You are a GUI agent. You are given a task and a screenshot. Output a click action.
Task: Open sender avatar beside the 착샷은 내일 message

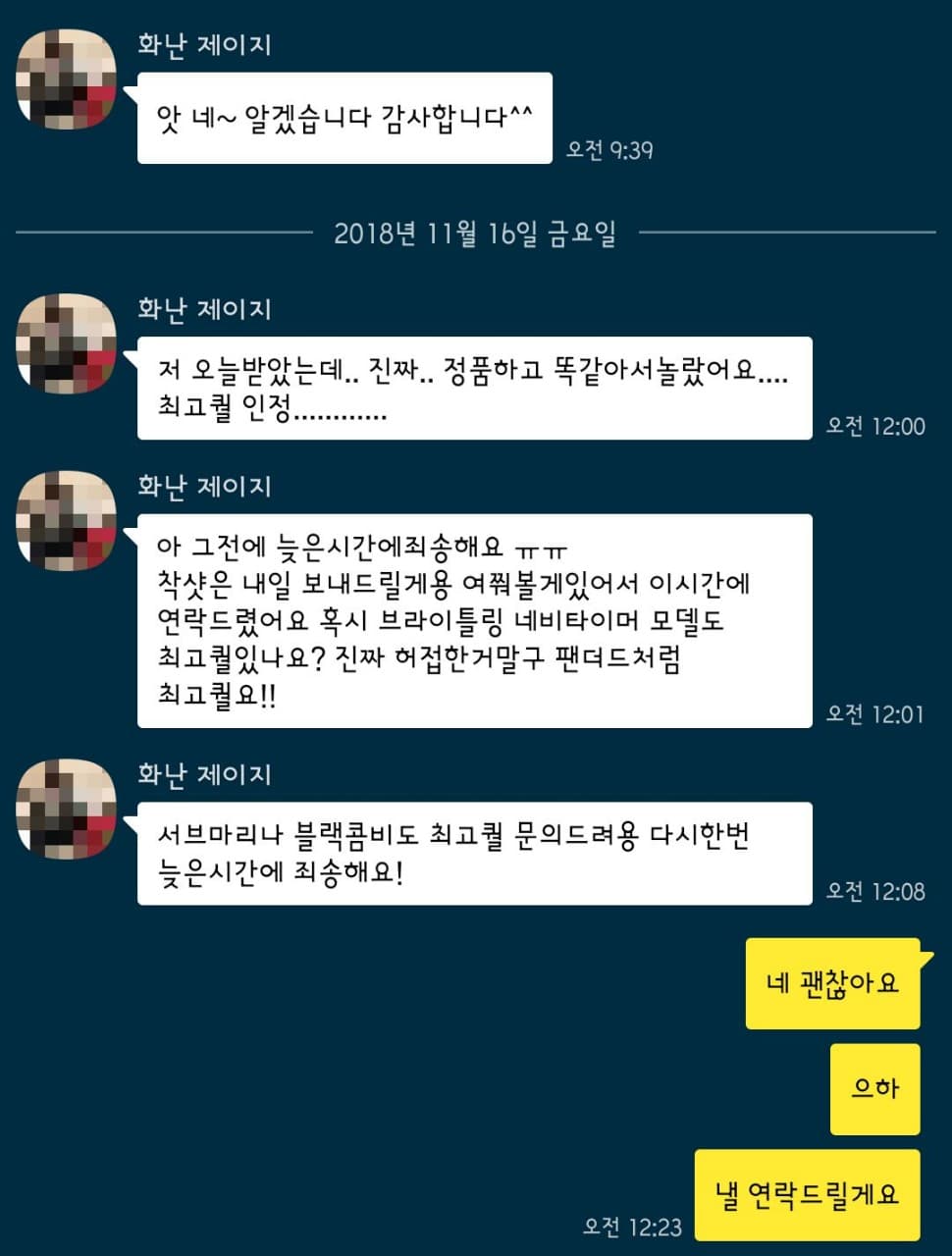[66, 521]
